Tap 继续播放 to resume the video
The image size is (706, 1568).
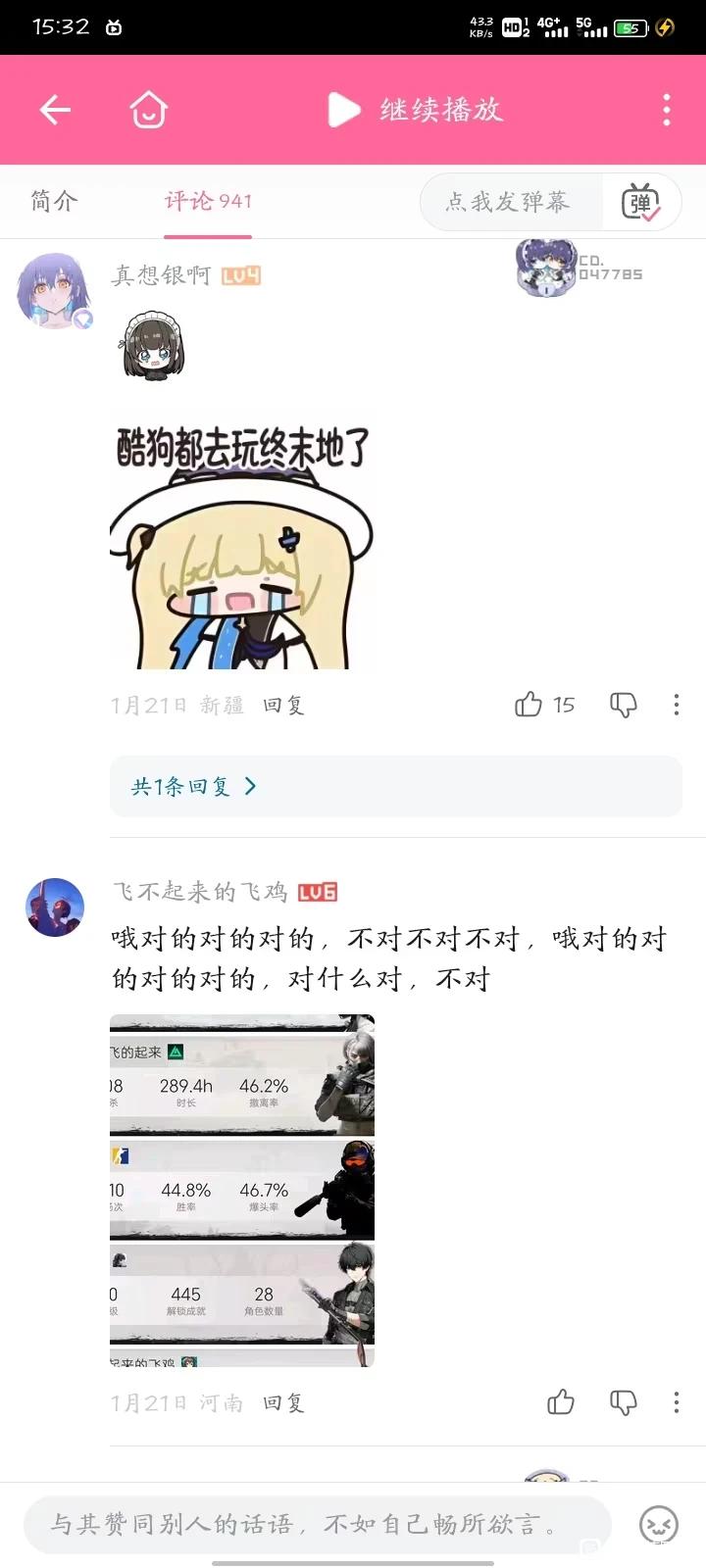pyautogui.click(x=416, y=110)
